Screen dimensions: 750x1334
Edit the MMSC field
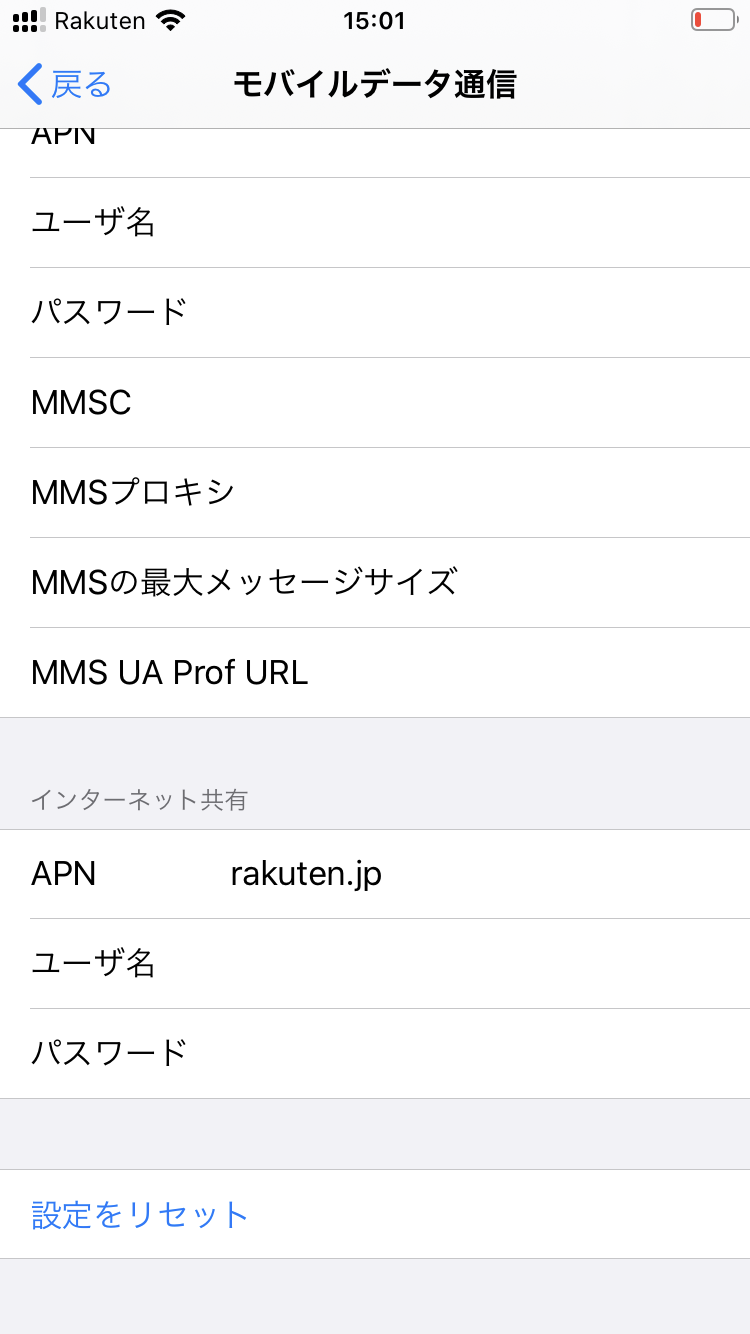[x=375, y=403]
